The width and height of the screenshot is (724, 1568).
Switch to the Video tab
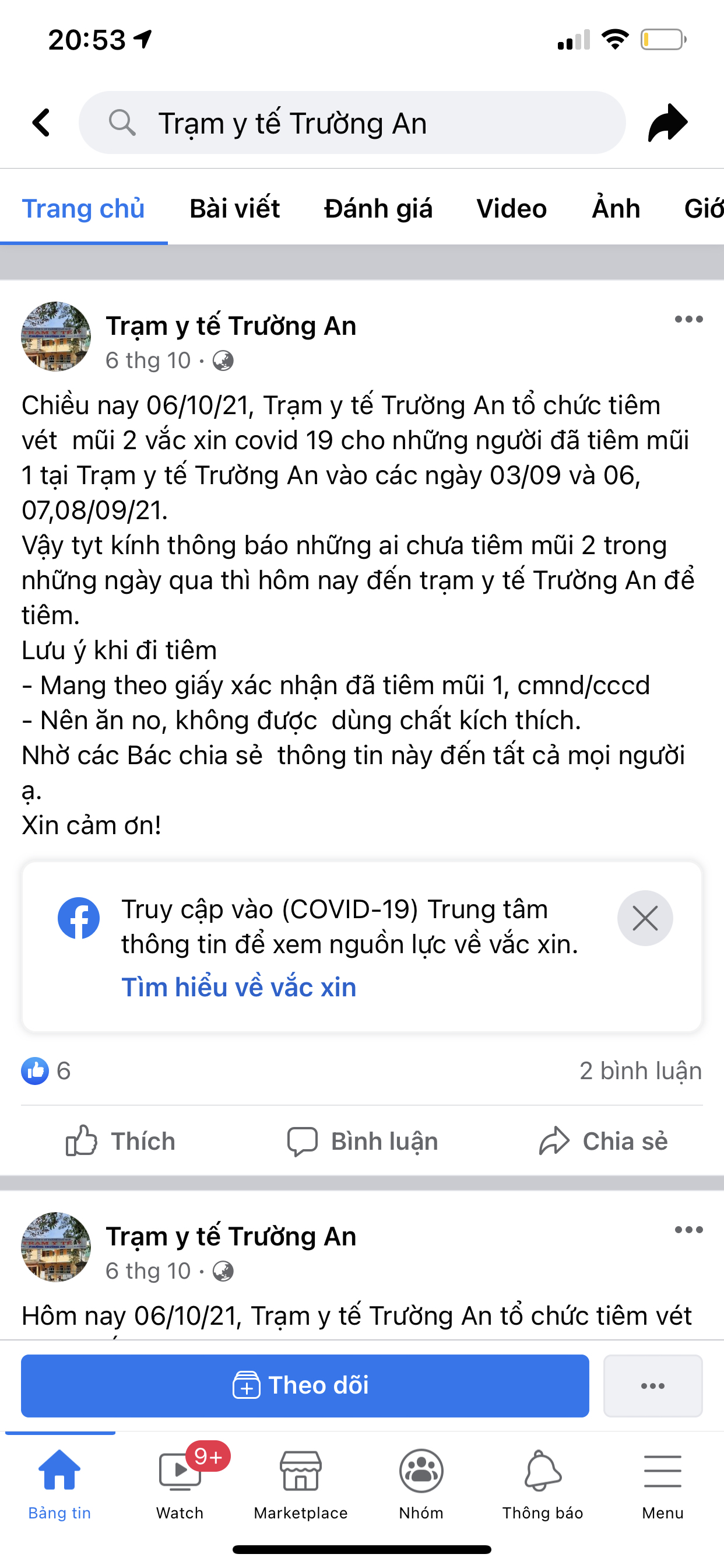(511, 209)
